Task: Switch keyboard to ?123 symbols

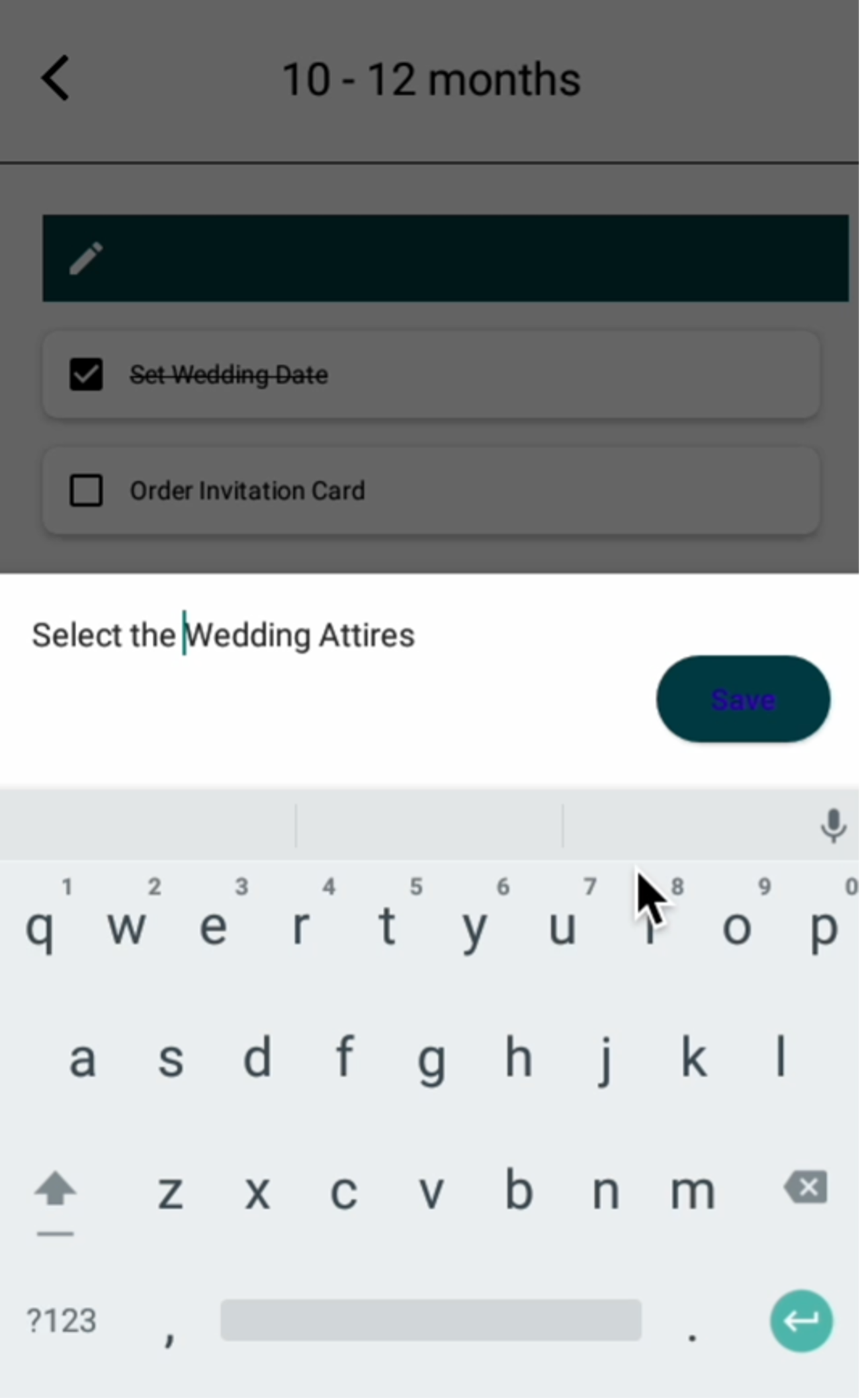Action: 61,1321
